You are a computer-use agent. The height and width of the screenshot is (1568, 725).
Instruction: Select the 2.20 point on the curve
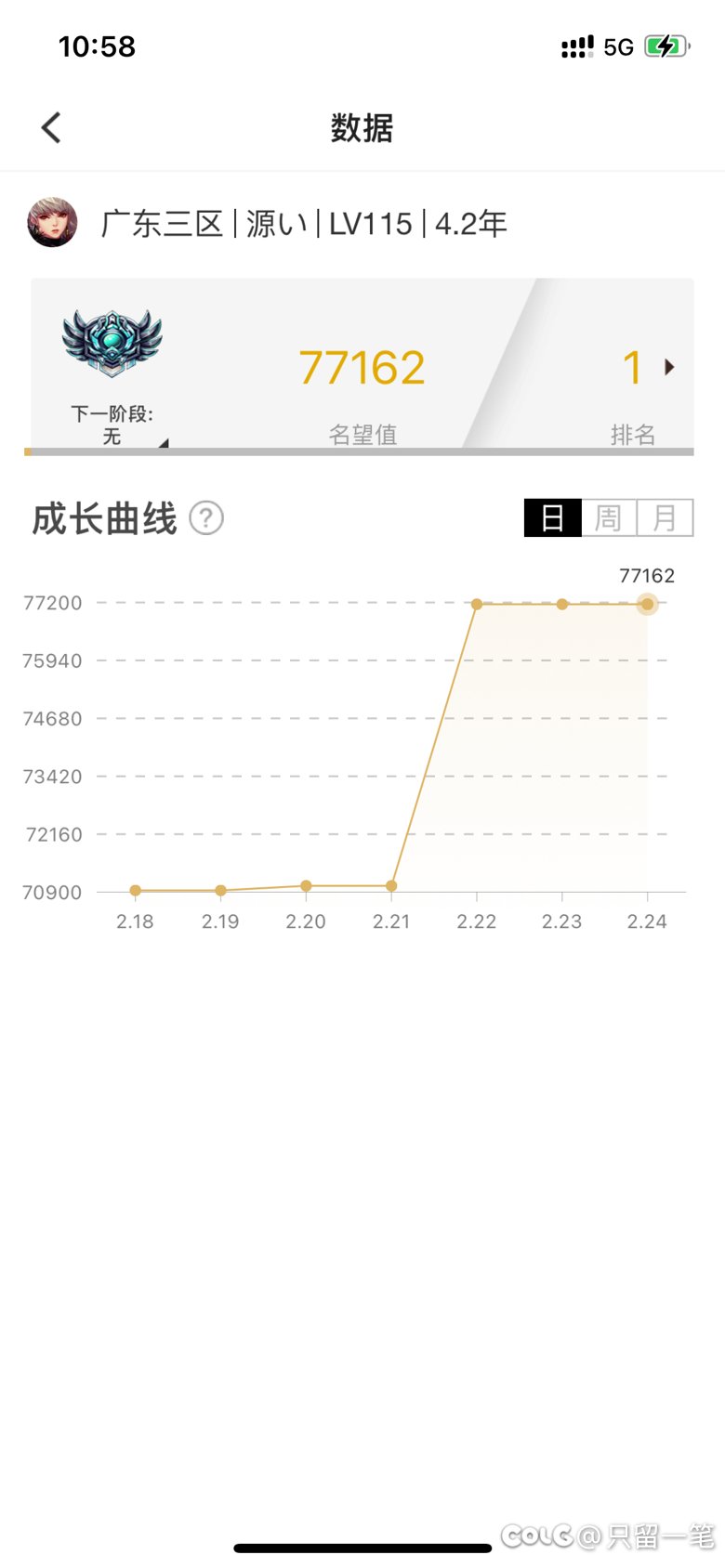coord(306,886)
